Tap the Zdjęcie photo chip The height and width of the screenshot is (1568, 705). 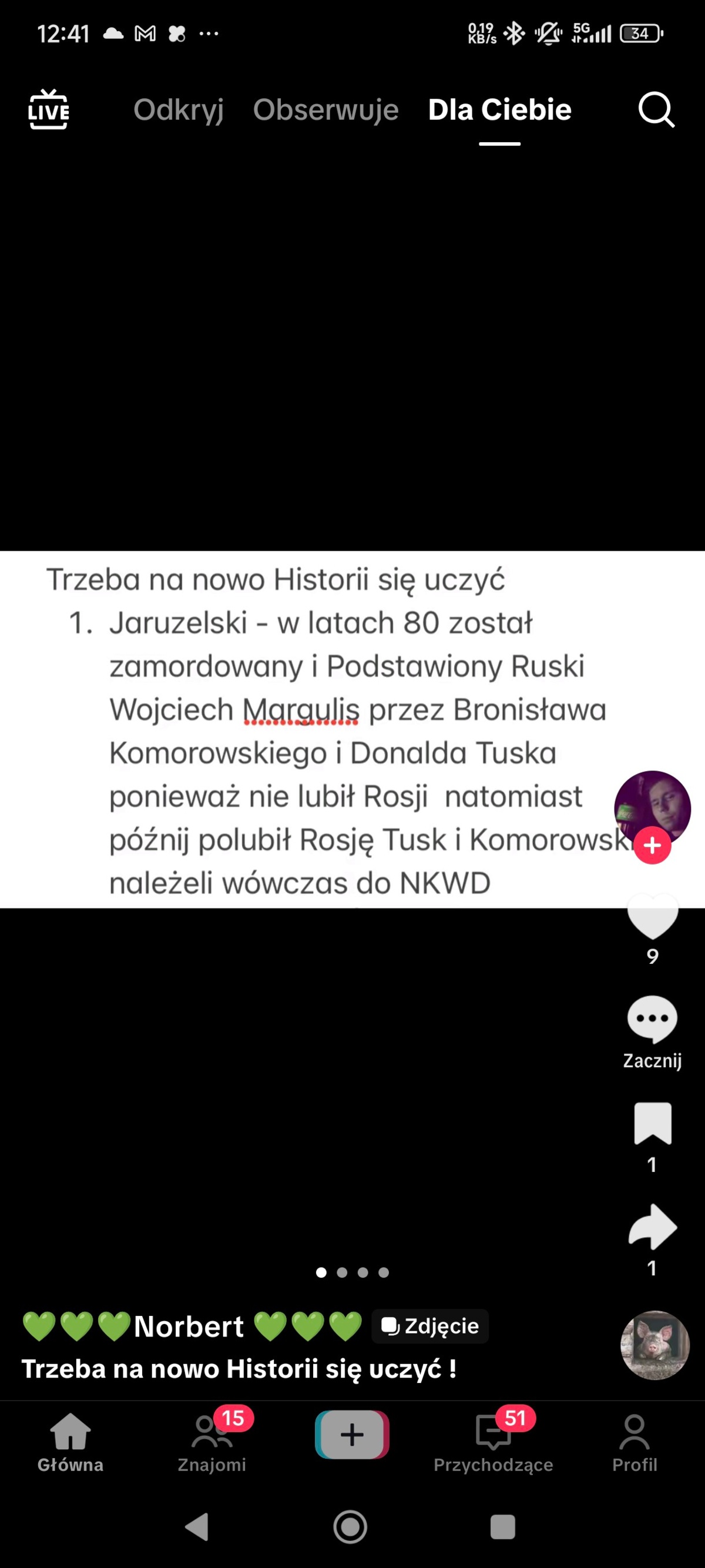430,1326
